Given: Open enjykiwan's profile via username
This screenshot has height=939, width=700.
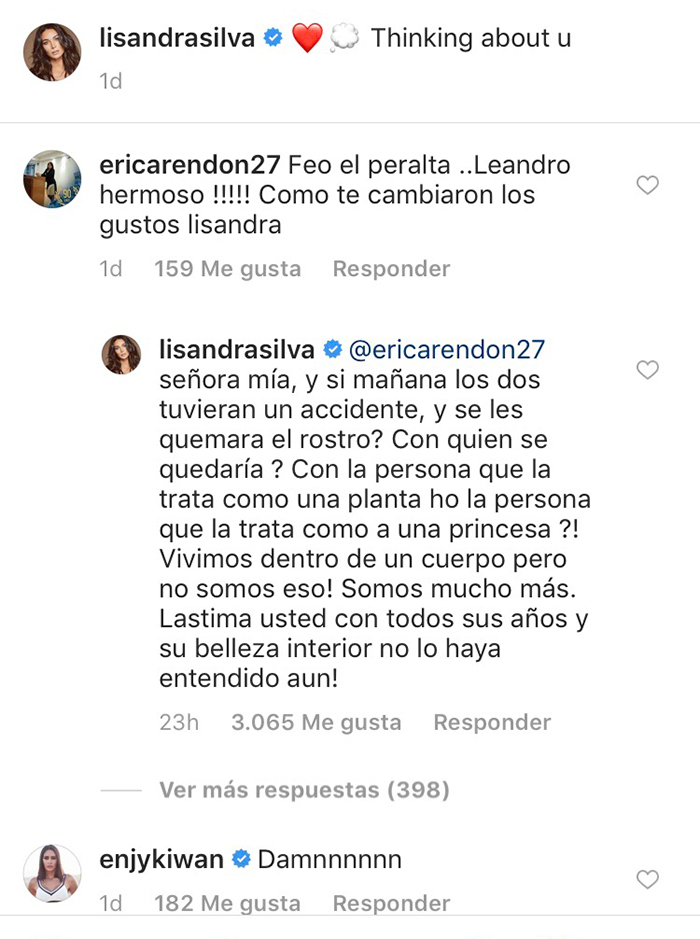Looking at the screenshot, I should [x=161, y=859].
